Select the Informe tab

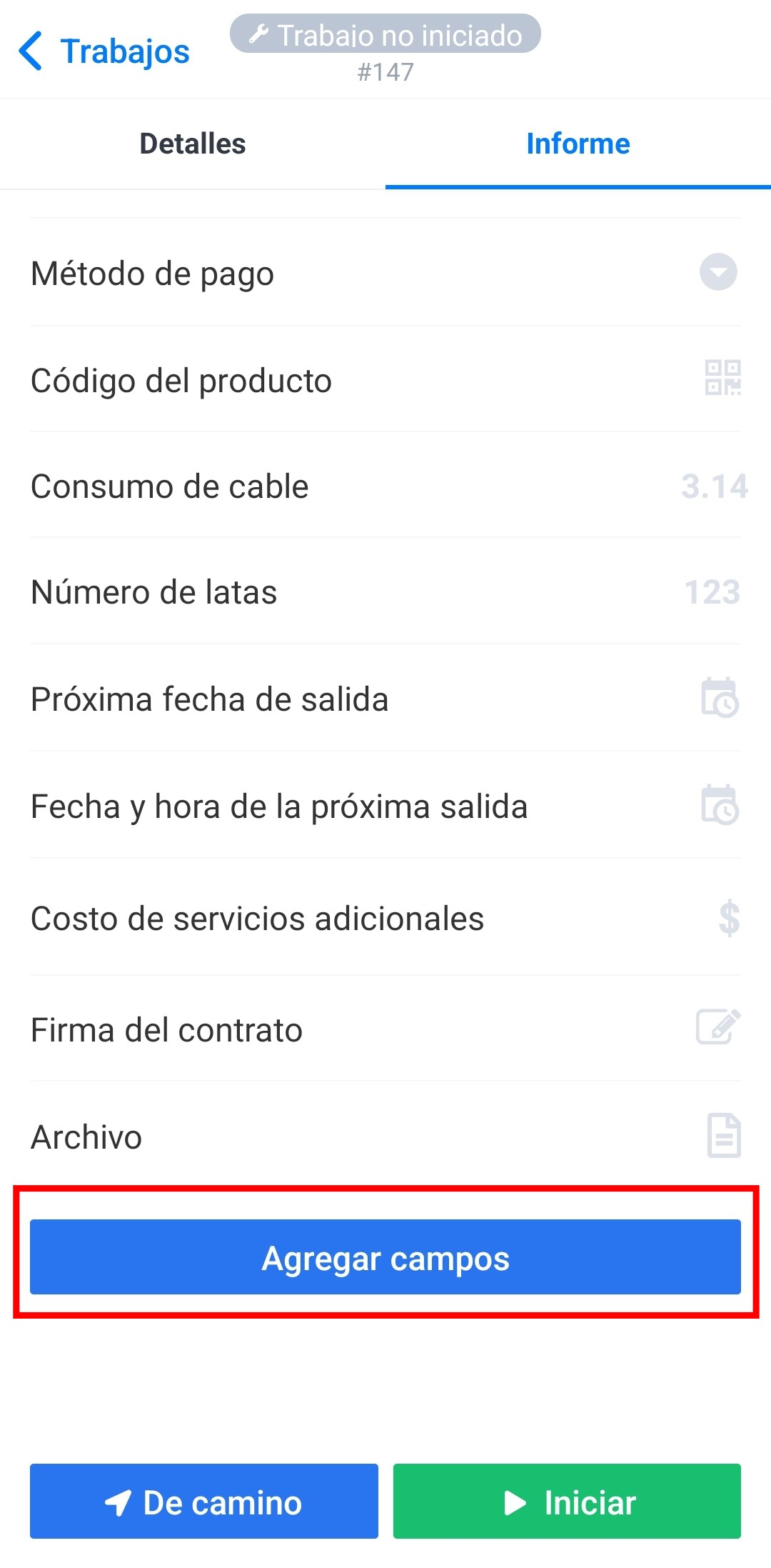click(x=578, y=144)
